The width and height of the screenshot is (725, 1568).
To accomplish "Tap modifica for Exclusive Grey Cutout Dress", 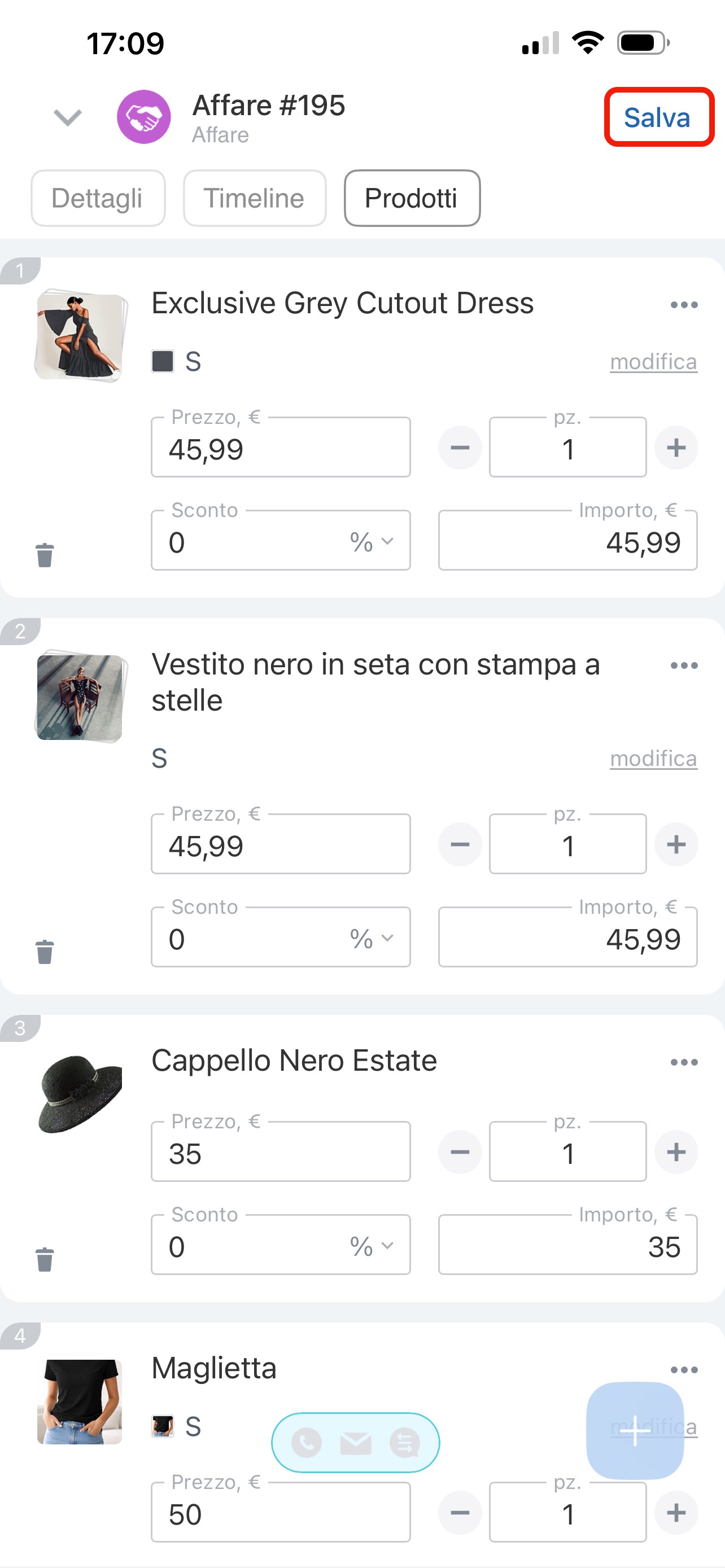I will pos(653,362).
